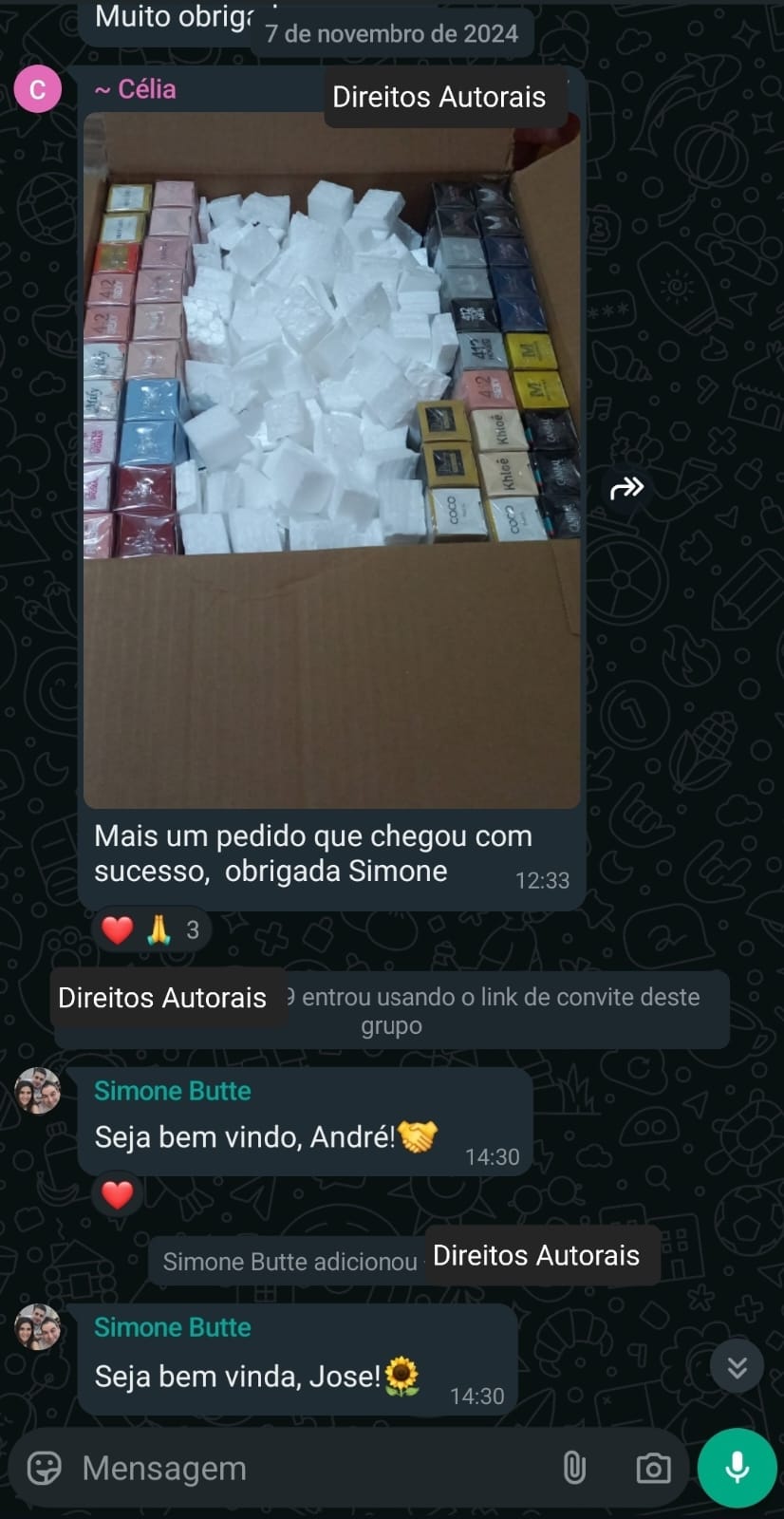Attach a file with the paperclip
784x1519 pixels.
click(574, 1468)
